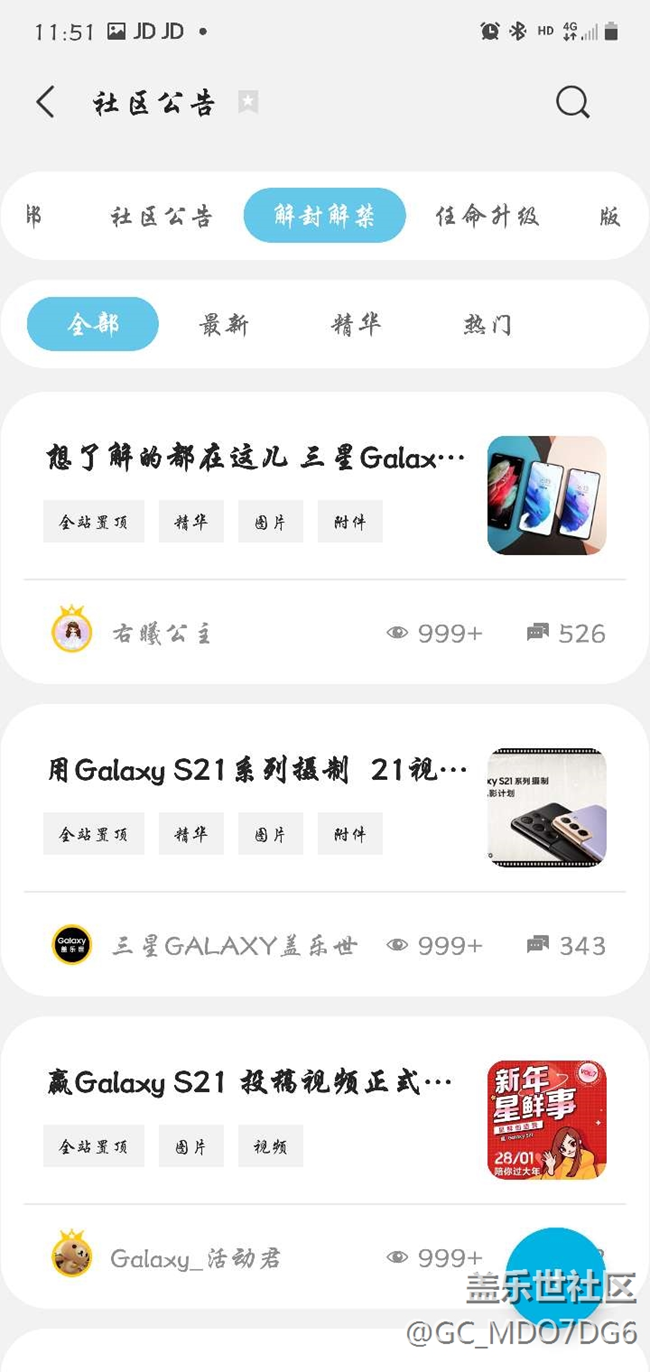Filter posts by 精华
The width and height of the screenshot is (650, 1372).
[x=356, y=324]
